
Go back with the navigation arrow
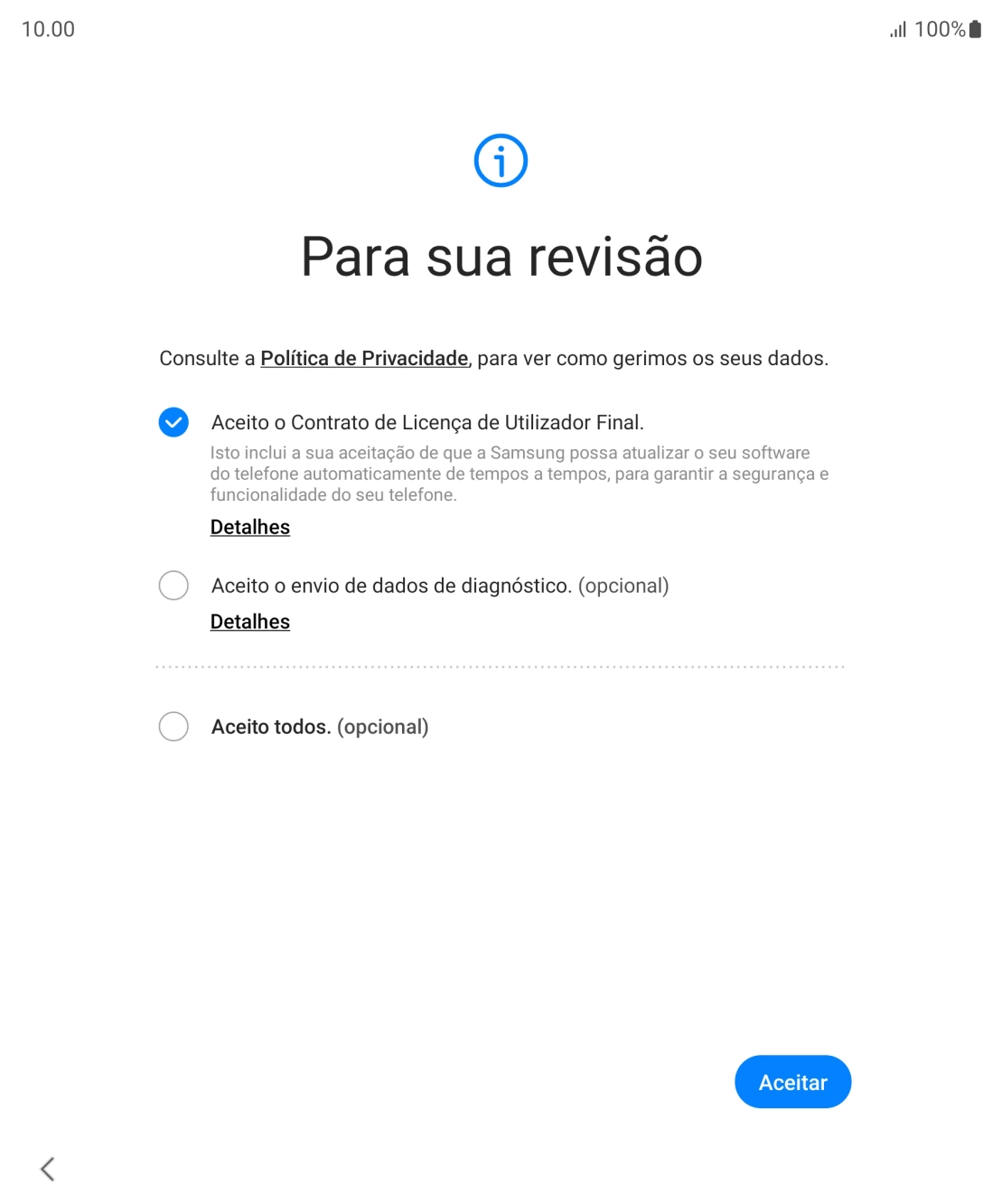tap(48, 1169)
